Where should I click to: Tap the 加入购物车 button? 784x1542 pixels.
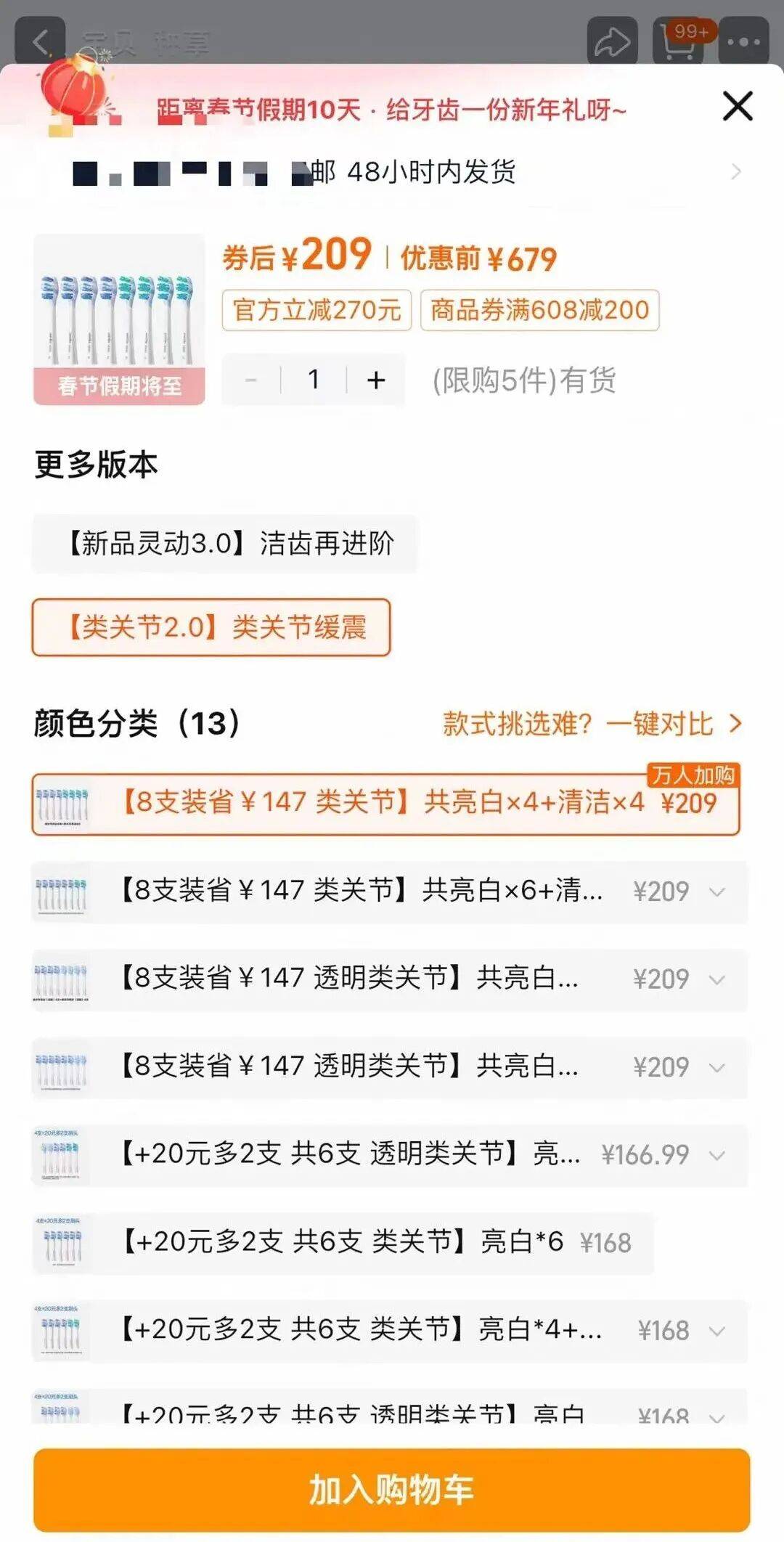click(392, 1490)
